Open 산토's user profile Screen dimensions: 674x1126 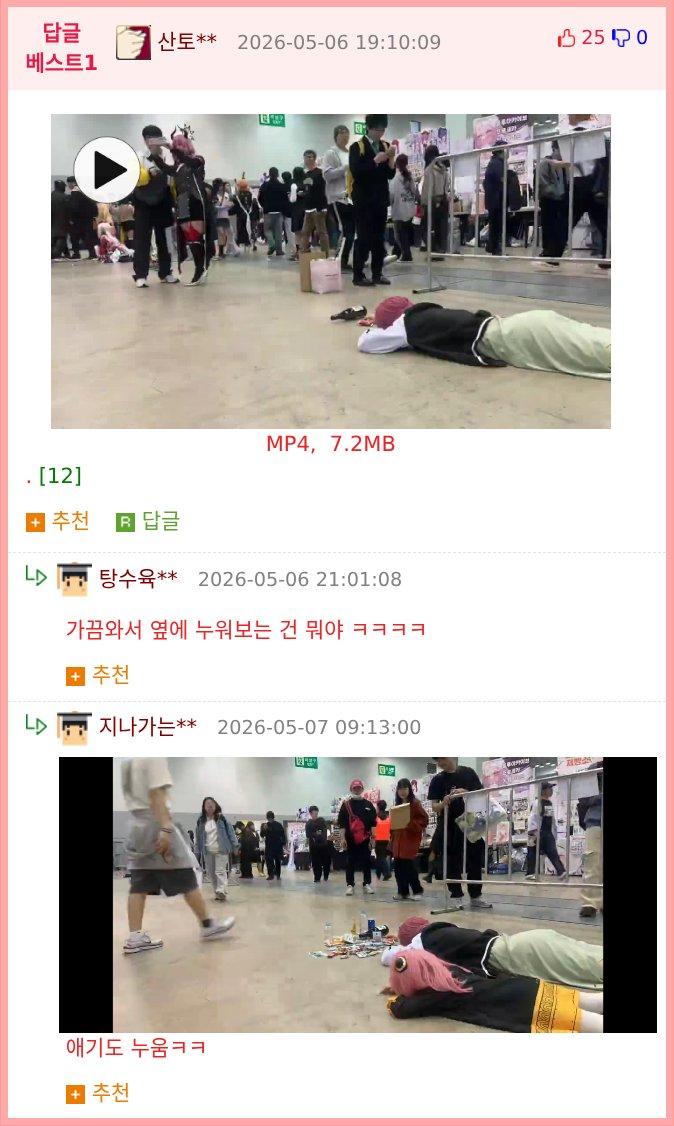(187, 42)
